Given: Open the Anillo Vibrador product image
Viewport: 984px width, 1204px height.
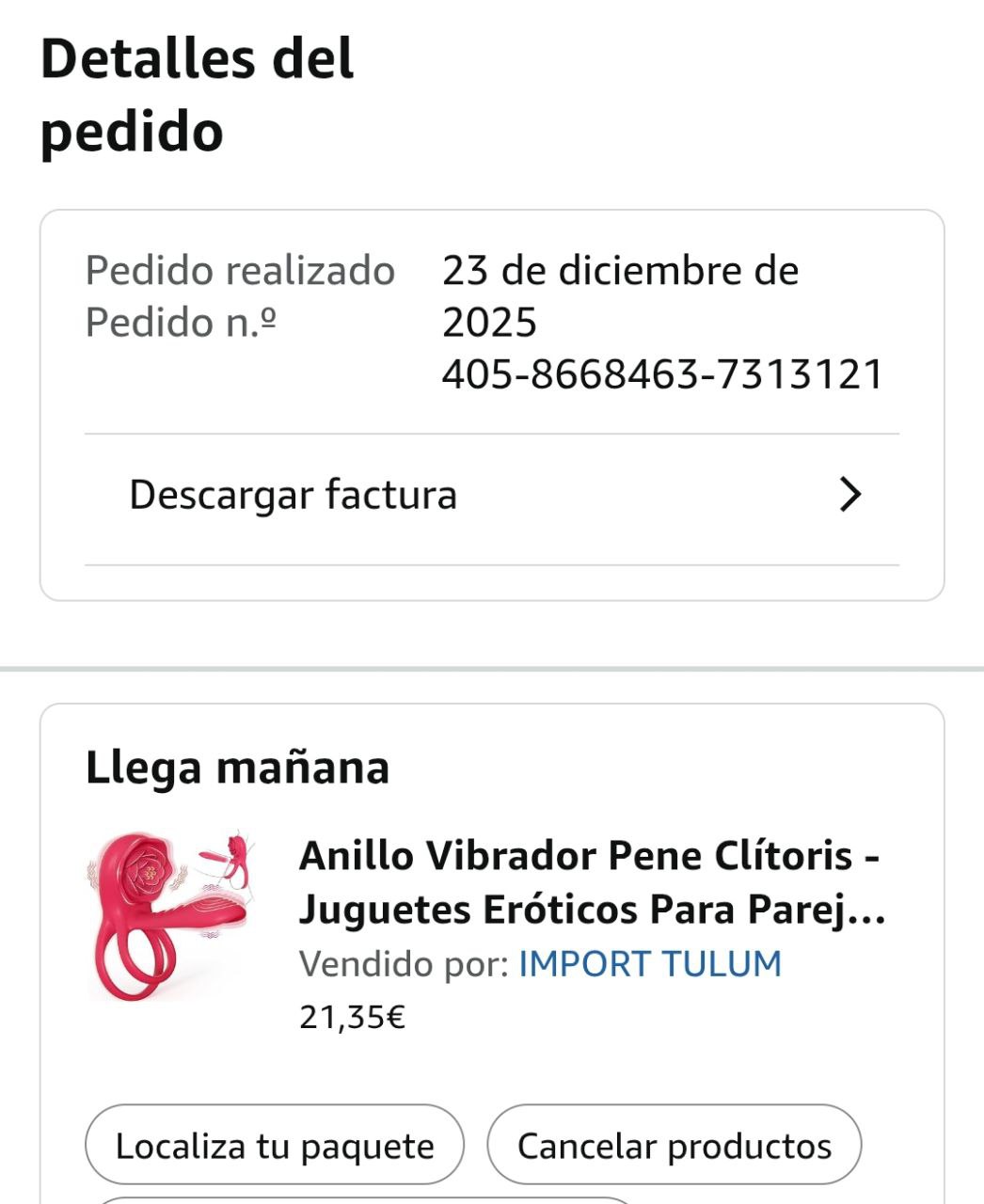Looking at the screenshot, I should (171, 914).
